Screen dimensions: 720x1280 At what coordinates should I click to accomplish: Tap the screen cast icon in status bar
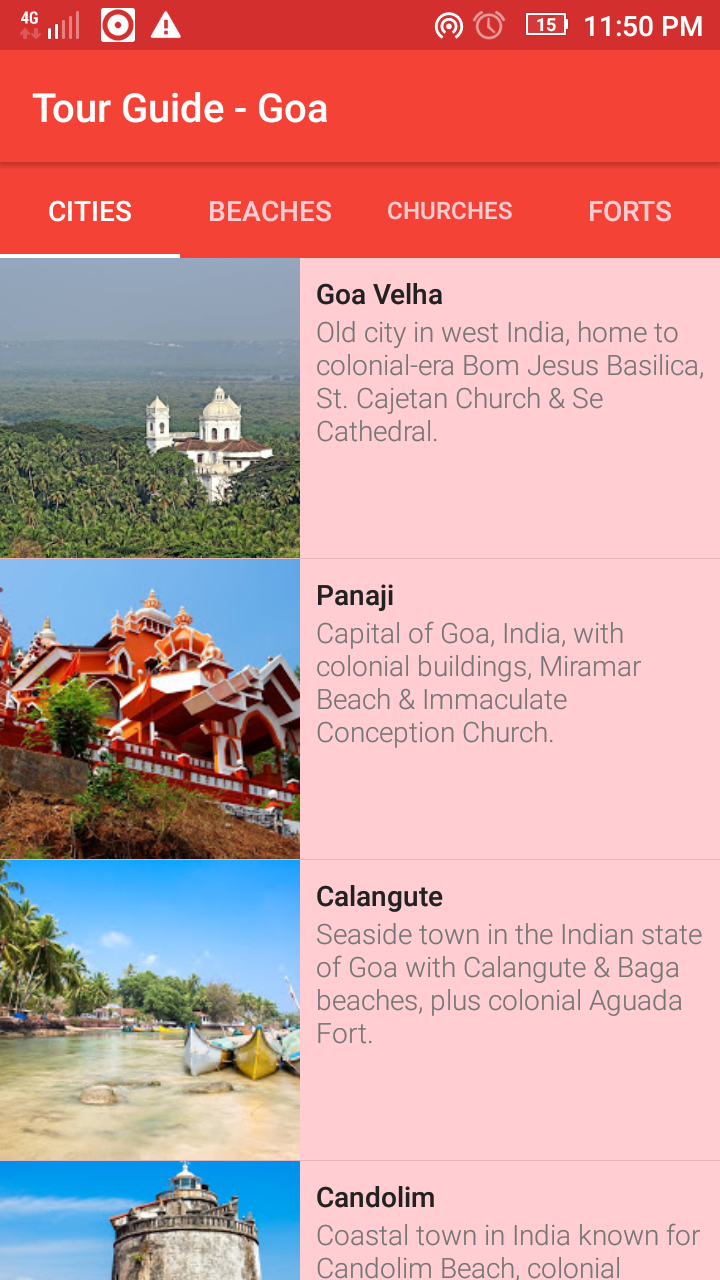coord(446,24)
